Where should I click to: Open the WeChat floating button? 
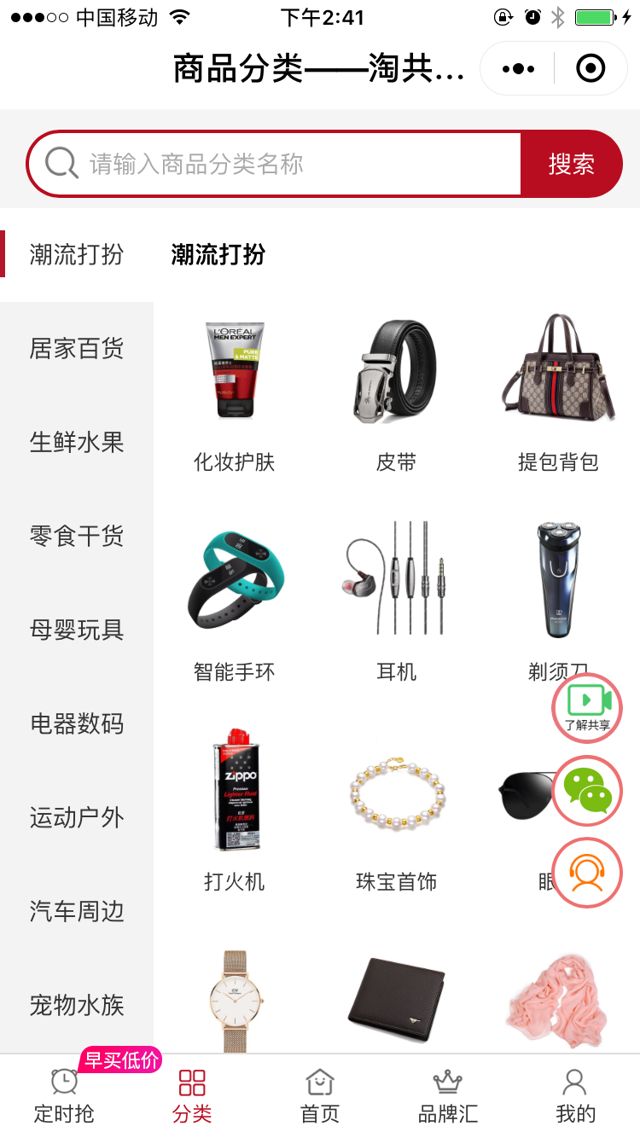pyautogui.click(x=588, y=792)
